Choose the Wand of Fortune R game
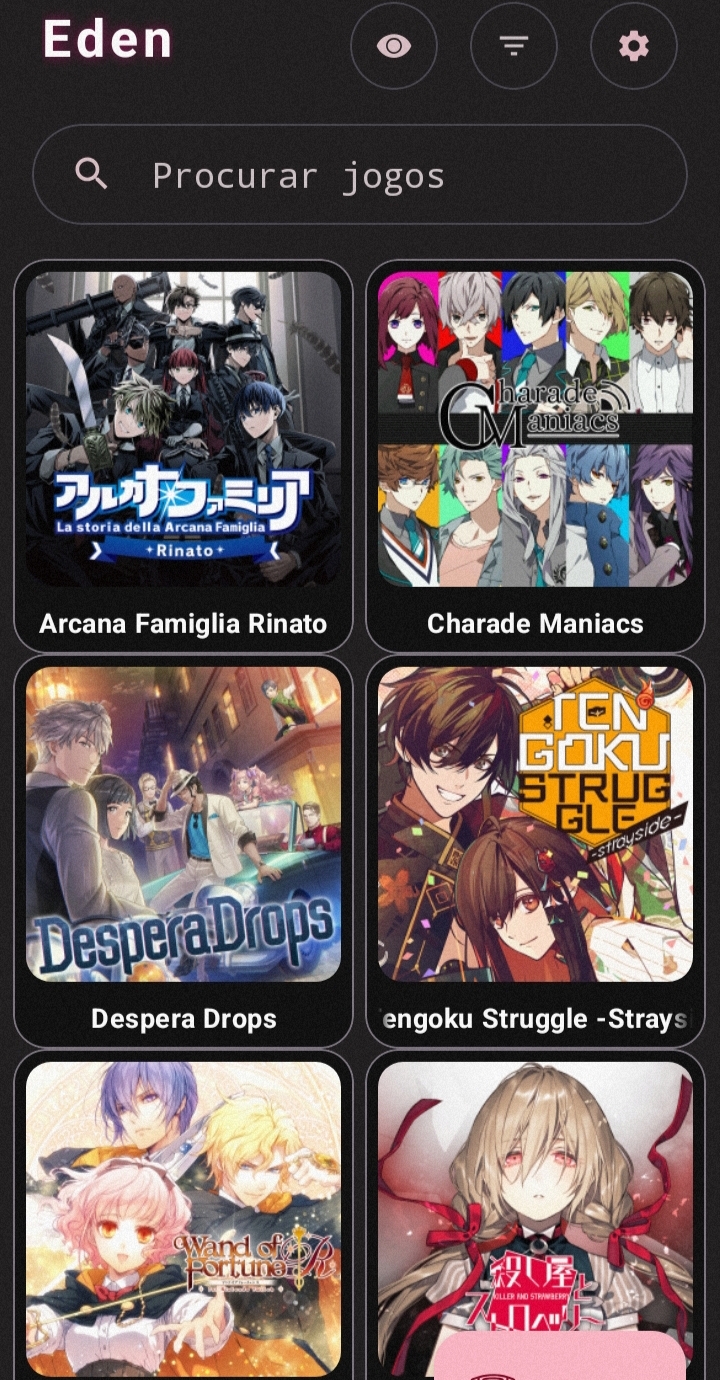The image size is (720, 1380). [183, 1215]
